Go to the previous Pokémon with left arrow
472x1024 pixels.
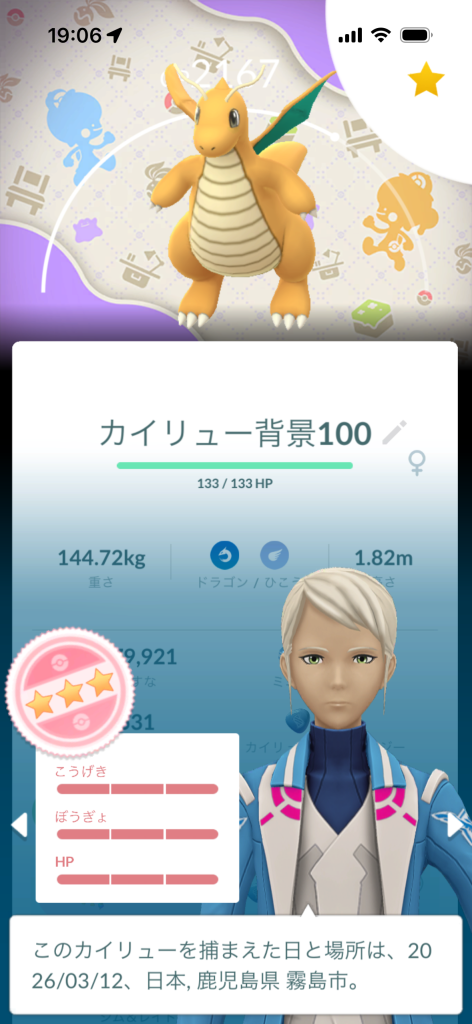click(20, 825)
